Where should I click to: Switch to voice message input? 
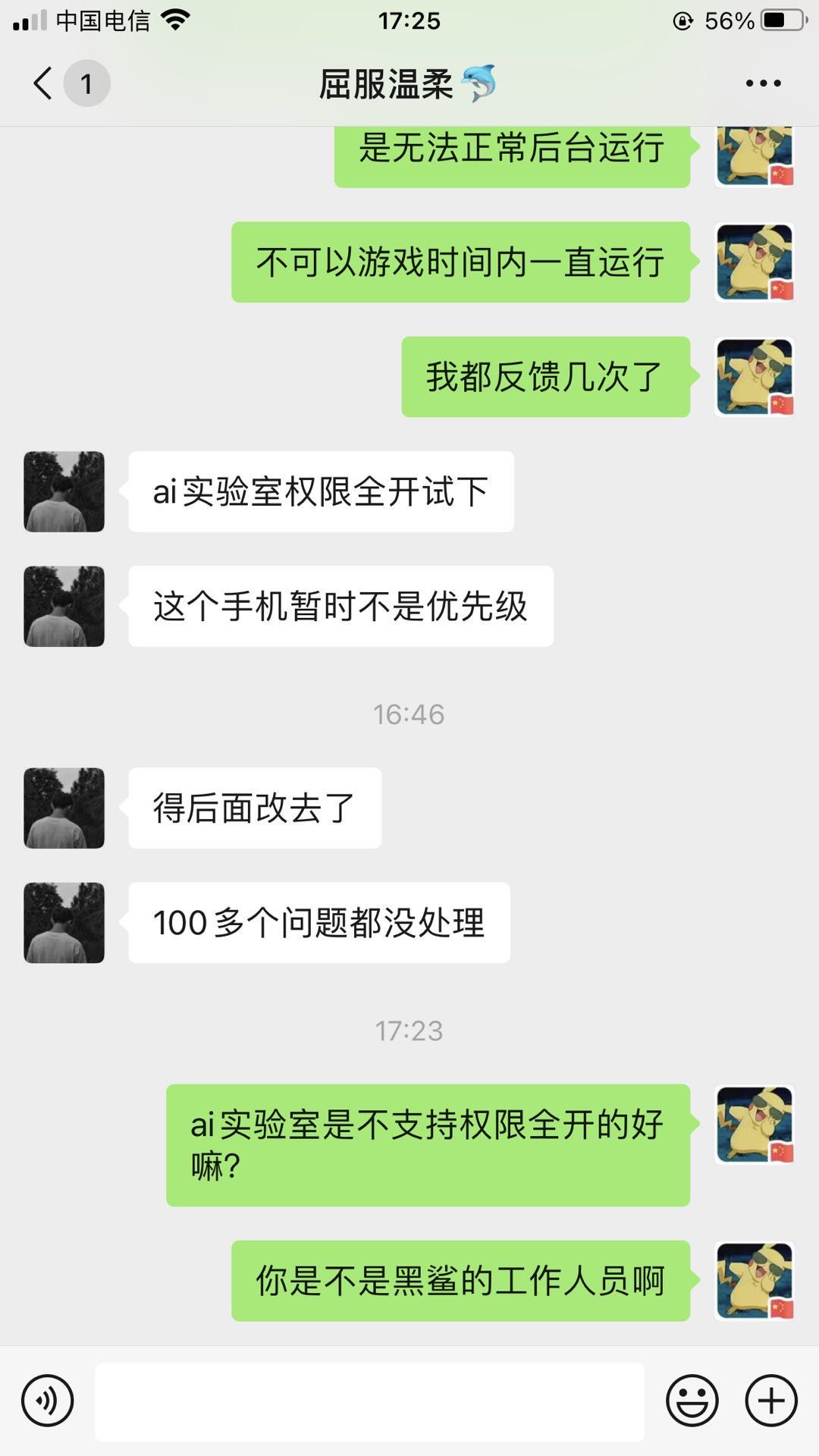[48, 1401]
